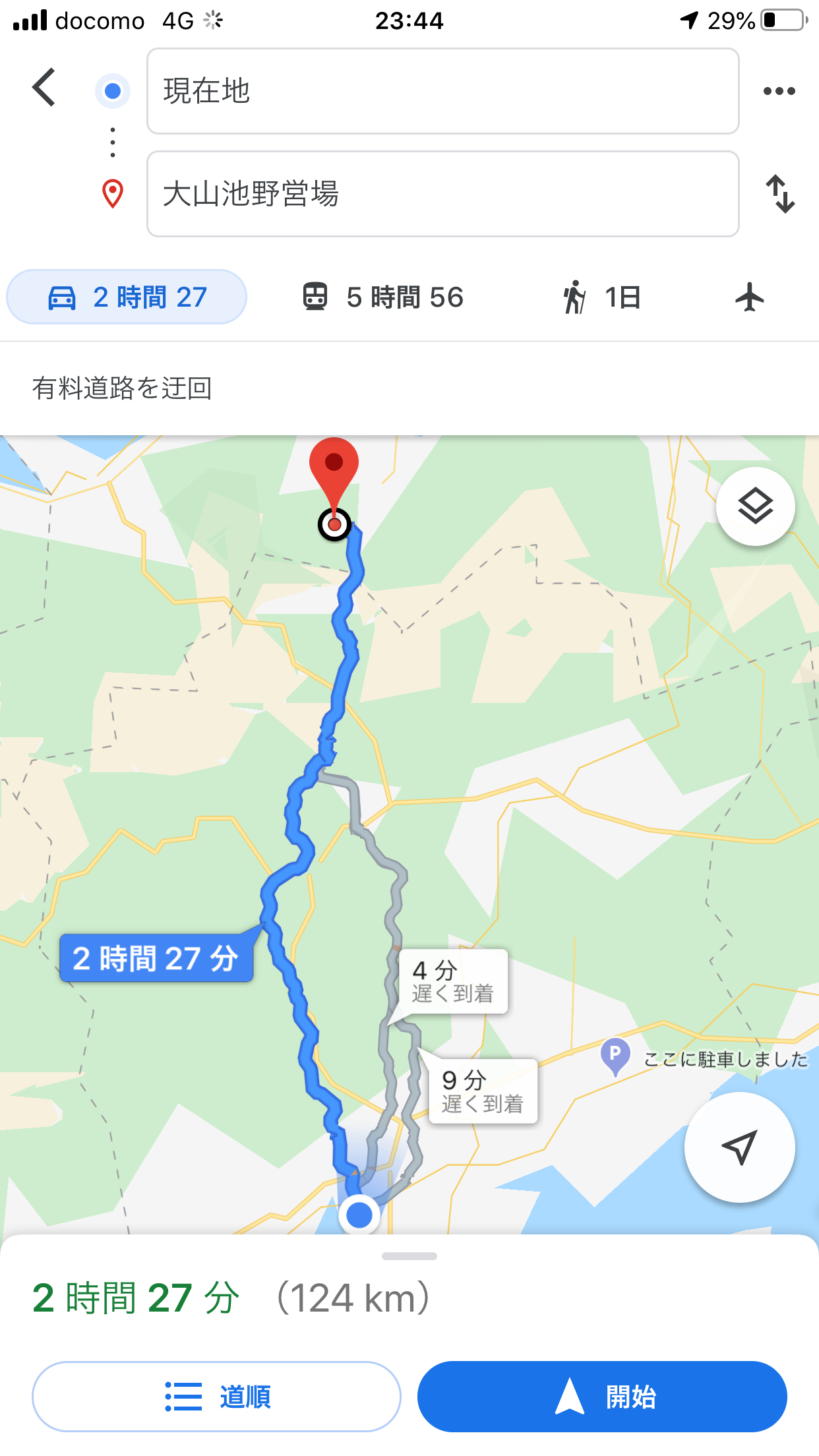Recenter map on current location
The image size is (819, 1456).
(739, 1147)
